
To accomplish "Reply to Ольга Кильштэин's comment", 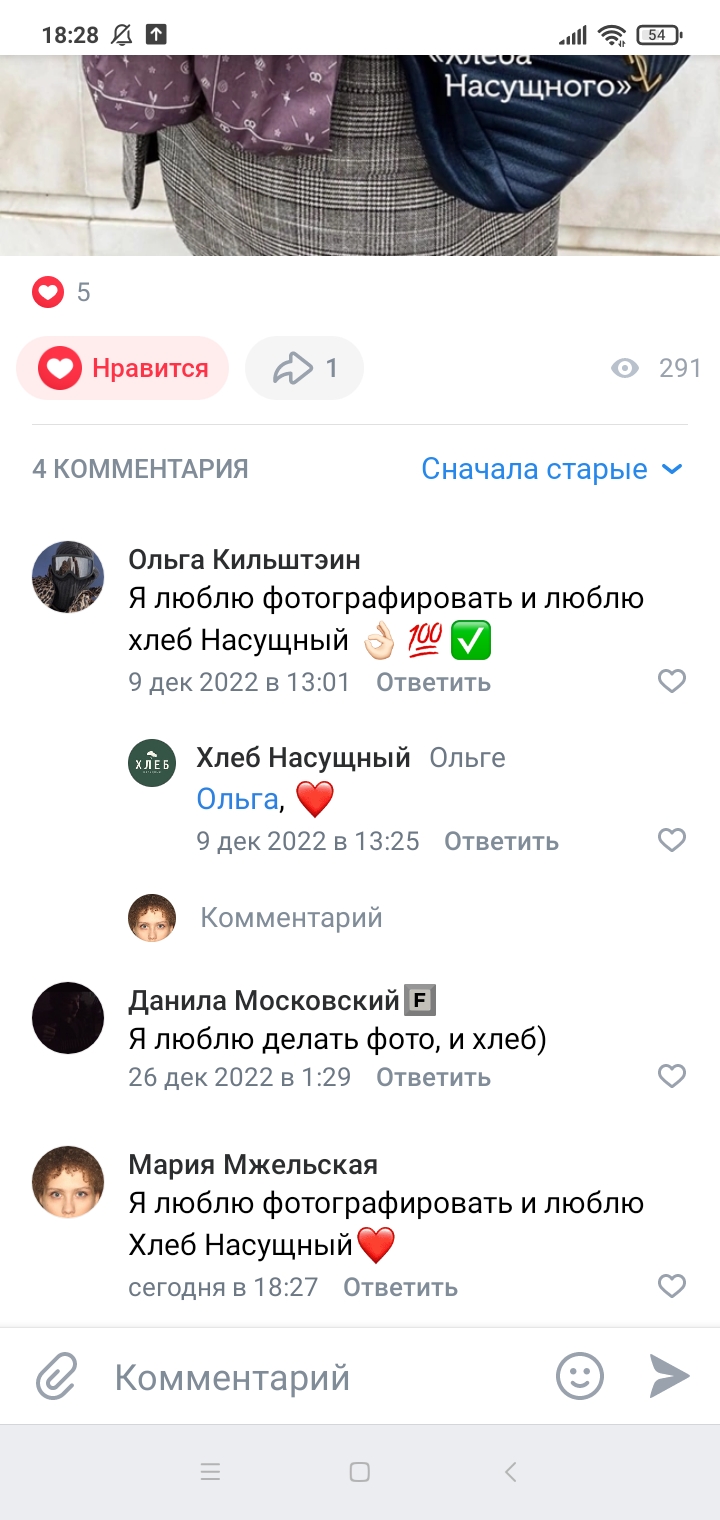I will 433,683.
